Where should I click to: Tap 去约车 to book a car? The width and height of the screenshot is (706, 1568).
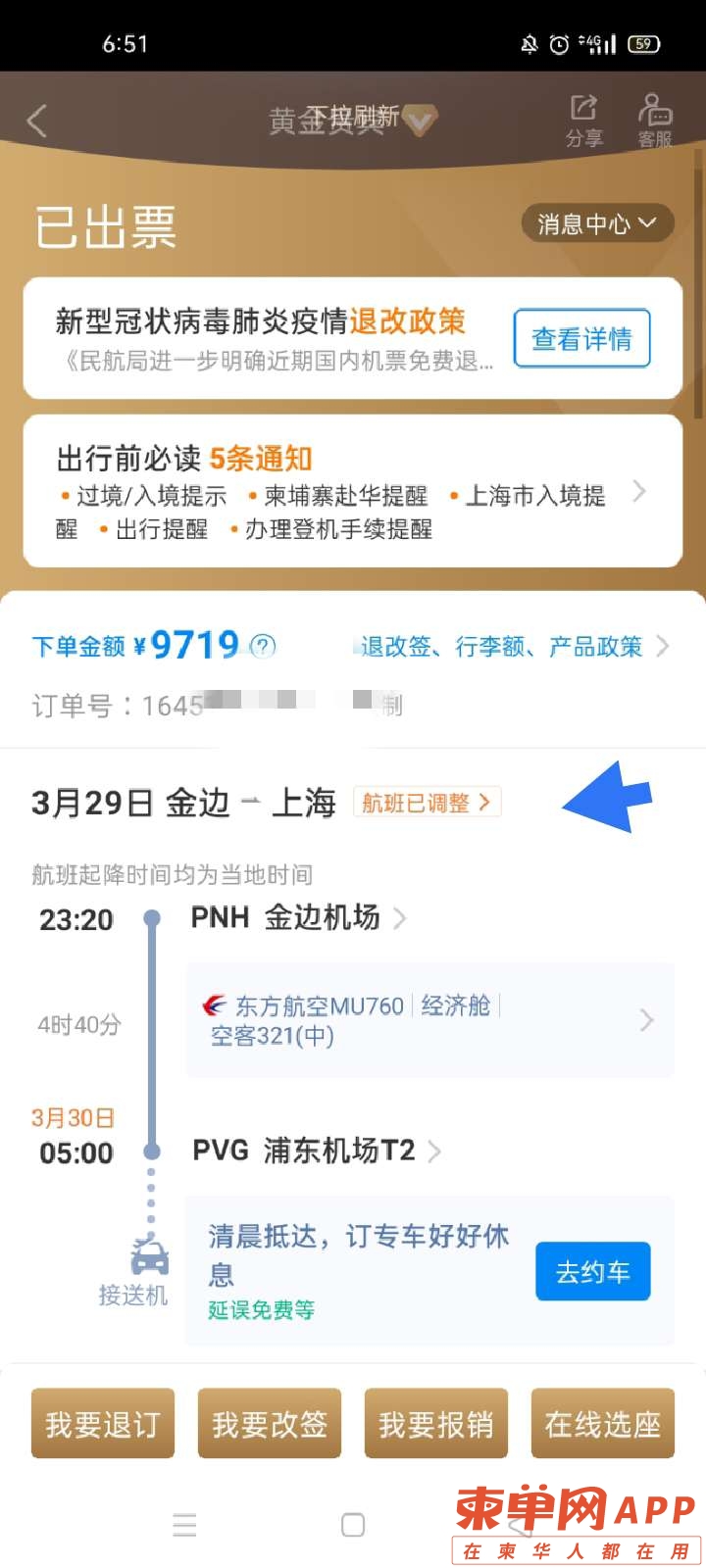pyautogui.click(x=592, y=1272)
